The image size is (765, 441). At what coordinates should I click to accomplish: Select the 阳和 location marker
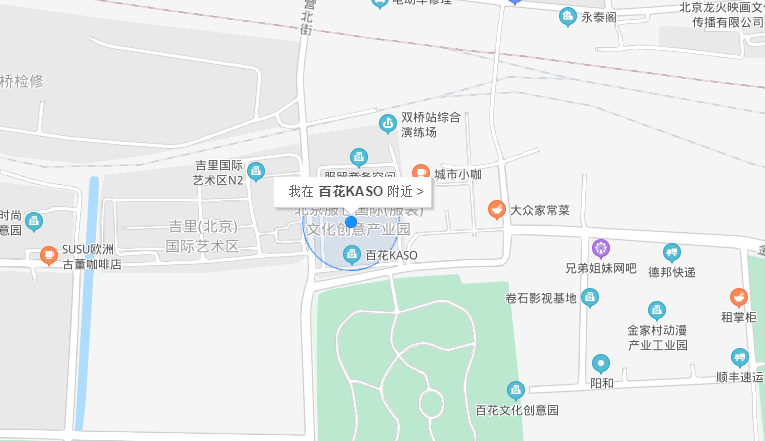[601, 363]
